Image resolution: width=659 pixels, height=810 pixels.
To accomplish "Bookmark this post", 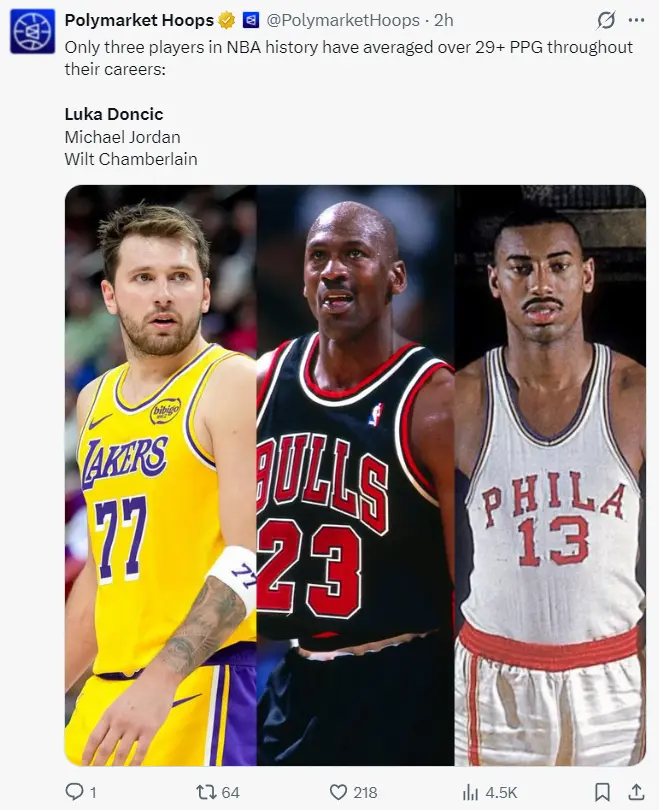I will (602, 792).
